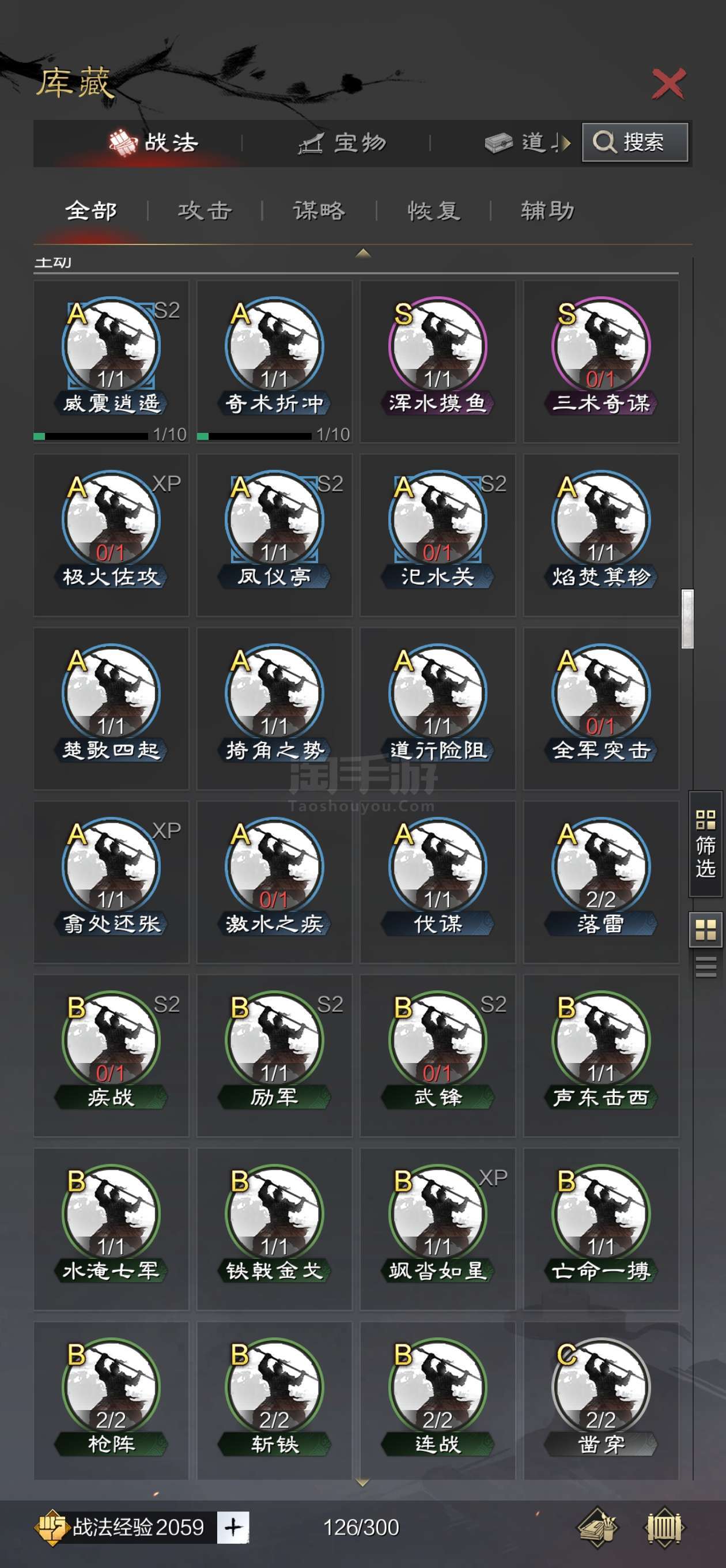Filter by 恢复 category
726x1568 pixels.
click(x=434, y=210)
